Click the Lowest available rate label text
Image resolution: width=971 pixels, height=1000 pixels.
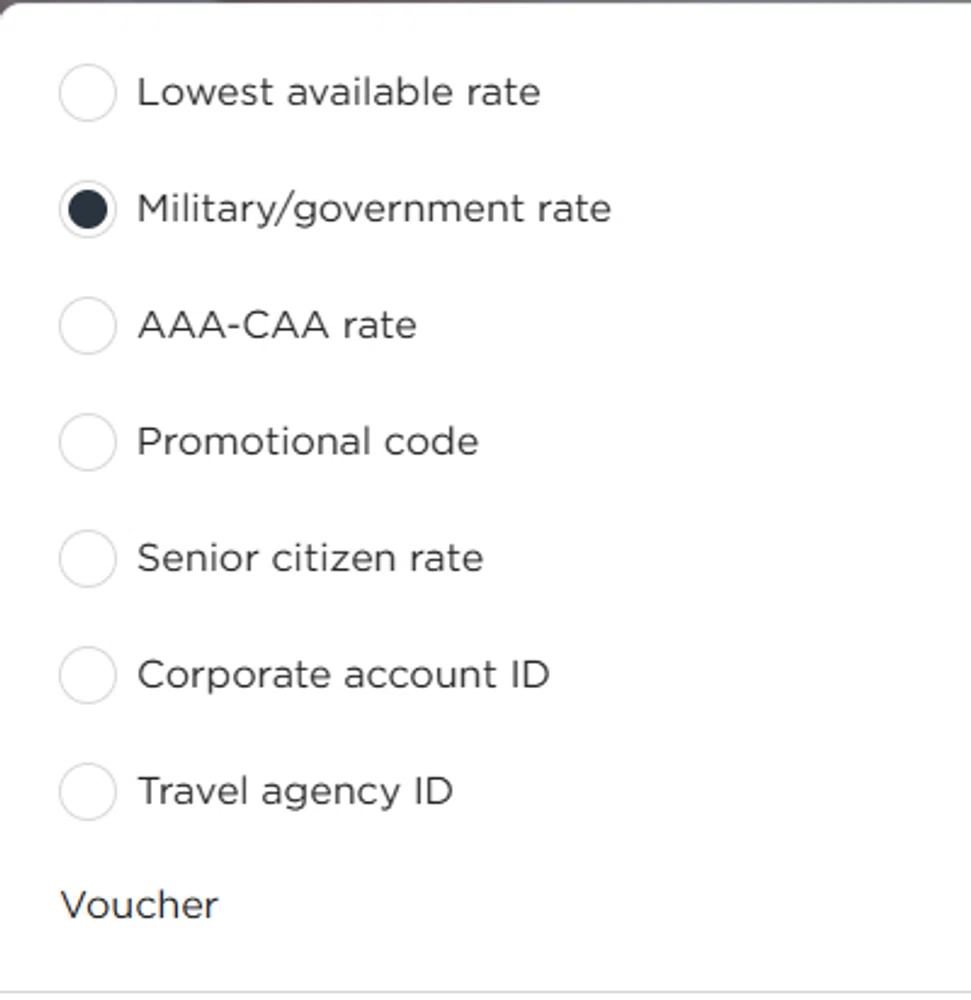tap(339, 93)
